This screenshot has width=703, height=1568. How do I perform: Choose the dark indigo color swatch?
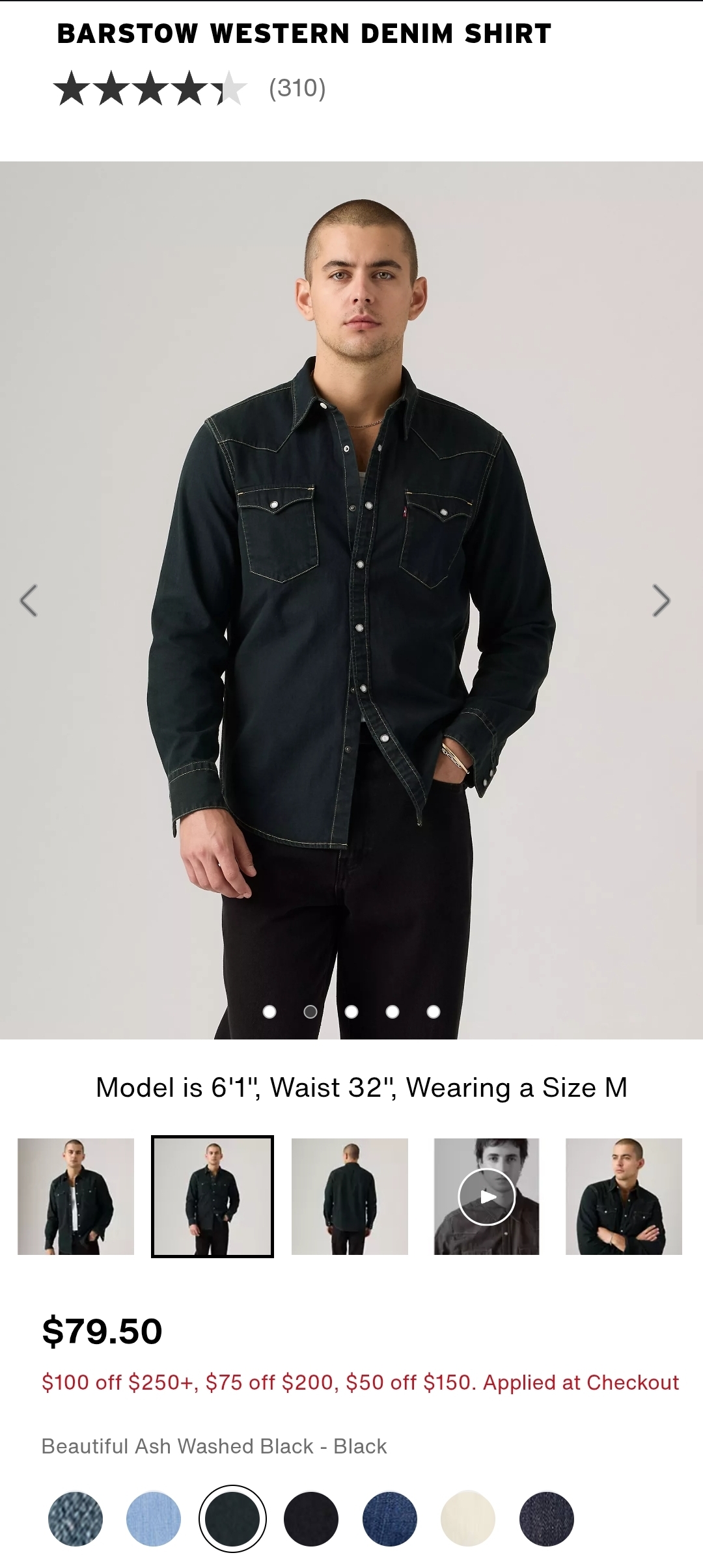(547, 1519)
